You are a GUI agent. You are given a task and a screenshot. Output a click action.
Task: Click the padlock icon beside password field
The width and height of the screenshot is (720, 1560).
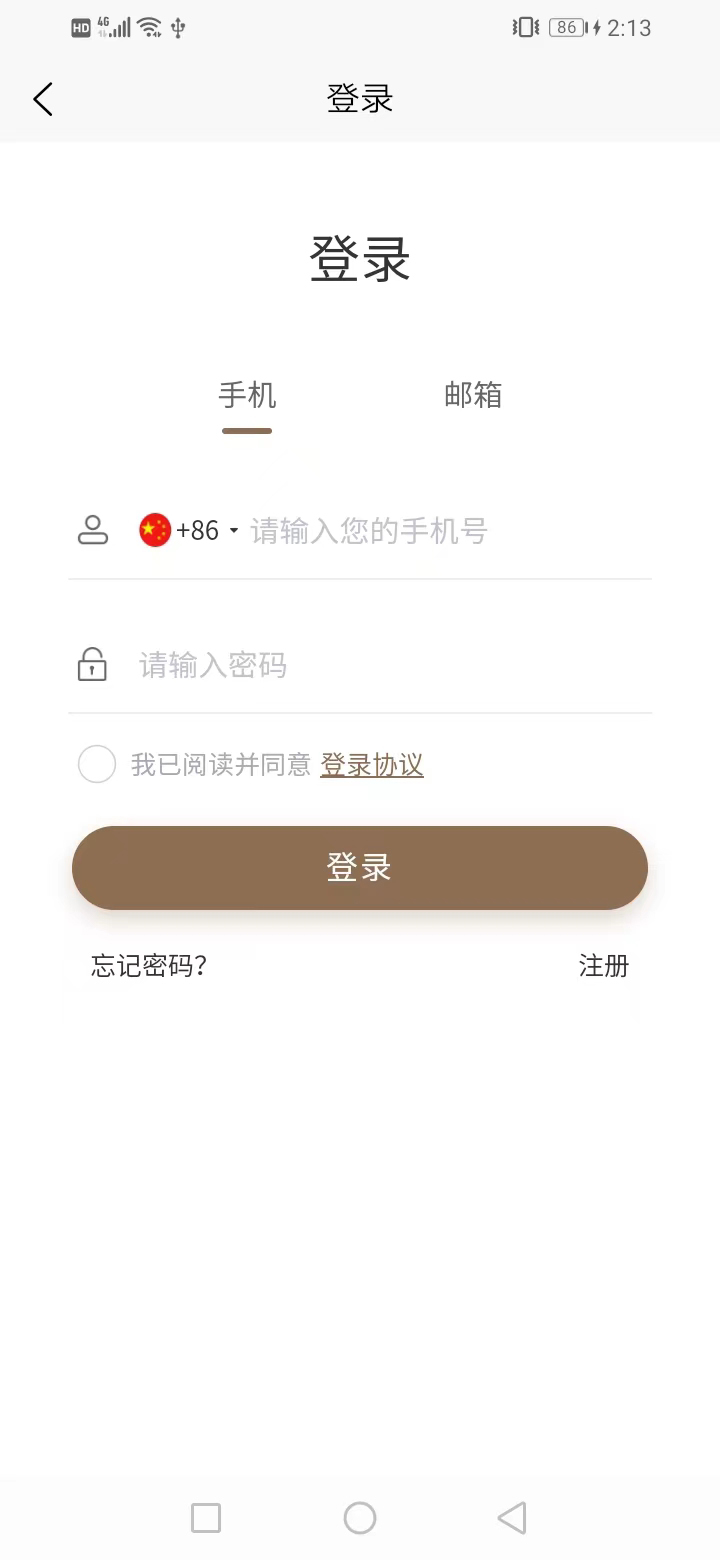pyautogui.click(x=92, y=663)
